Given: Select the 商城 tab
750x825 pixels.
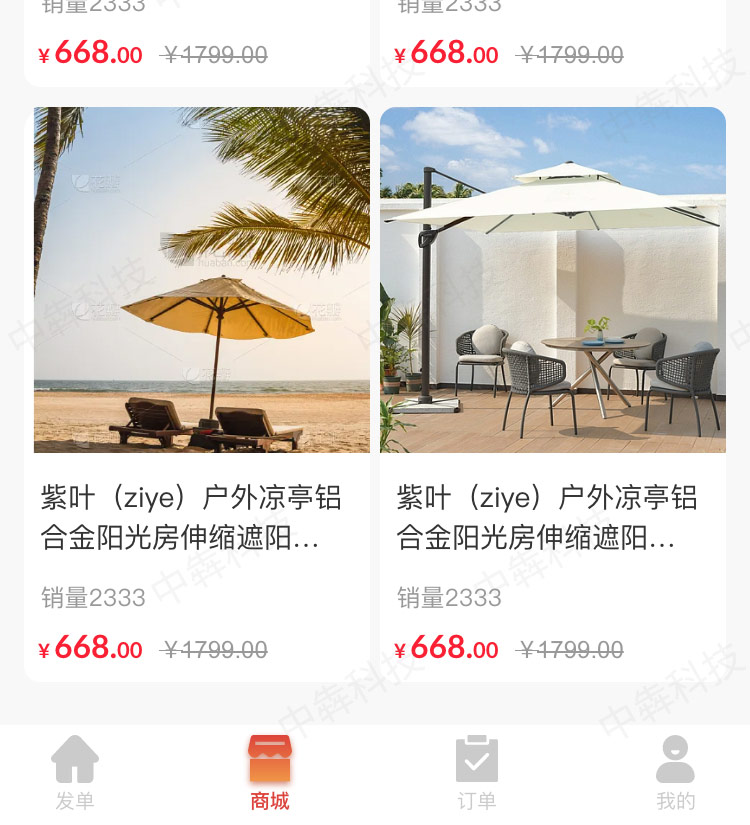Looking at the screenshot, I should 270,772.
